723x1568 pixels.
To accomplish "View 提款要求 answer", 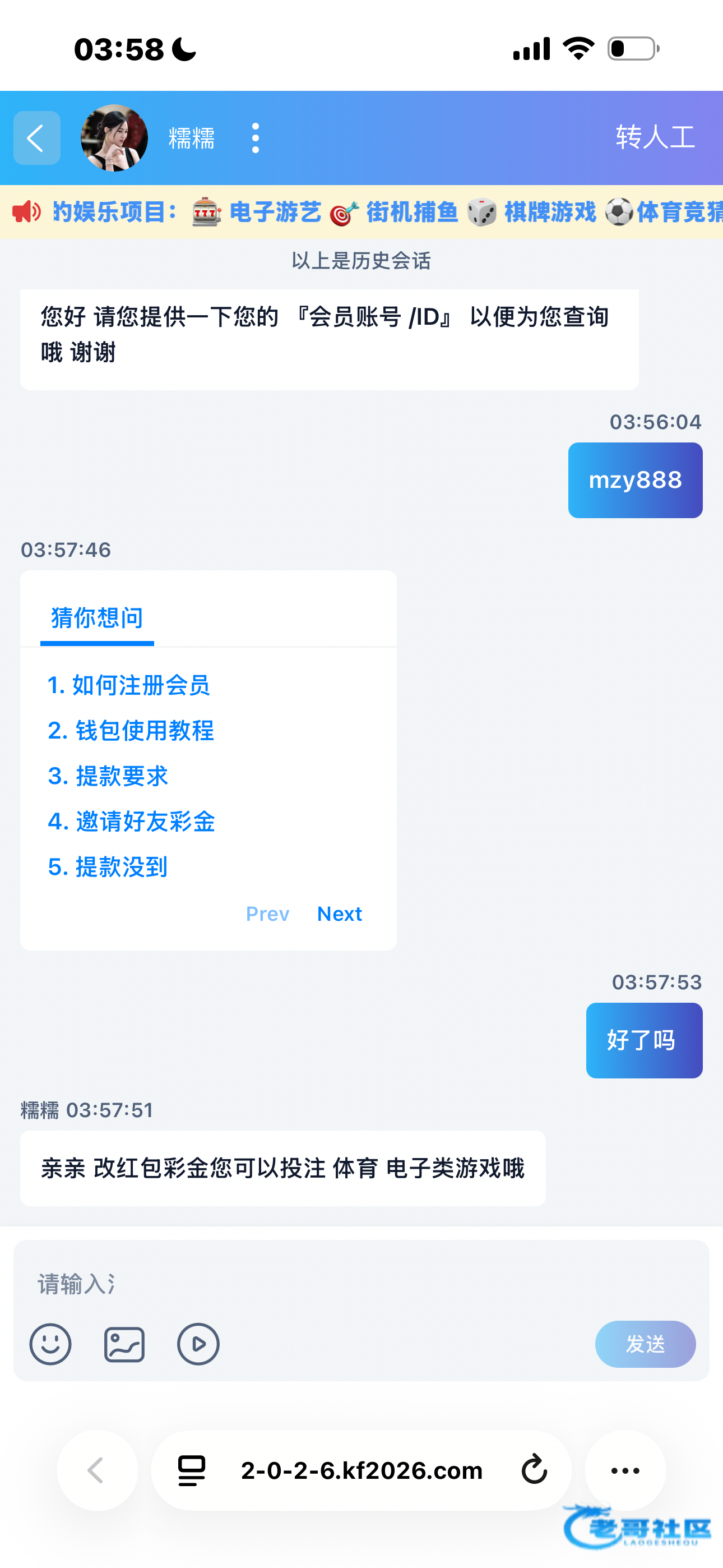I will click(x=108, y=776).
